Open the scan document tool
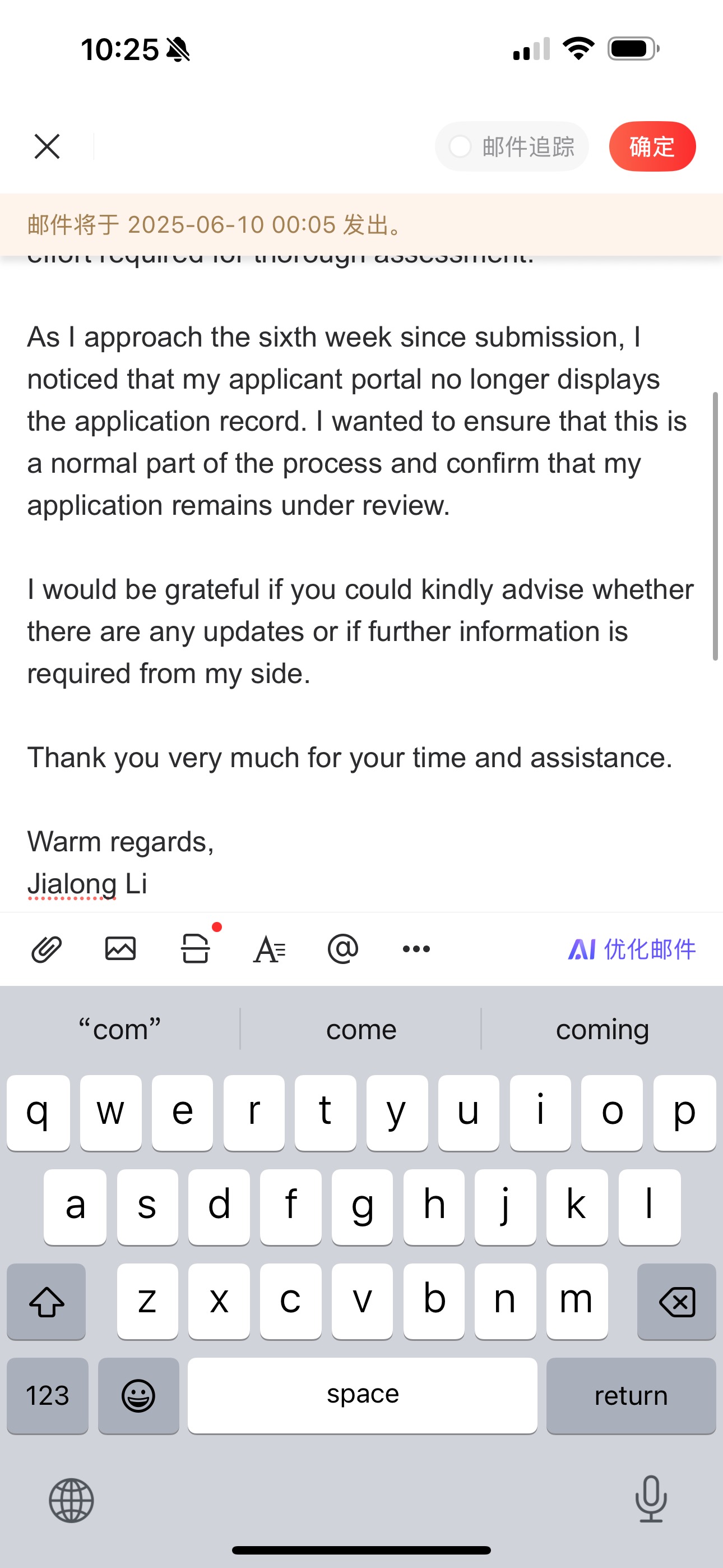The image size is (723, 1568). (194, 949)
